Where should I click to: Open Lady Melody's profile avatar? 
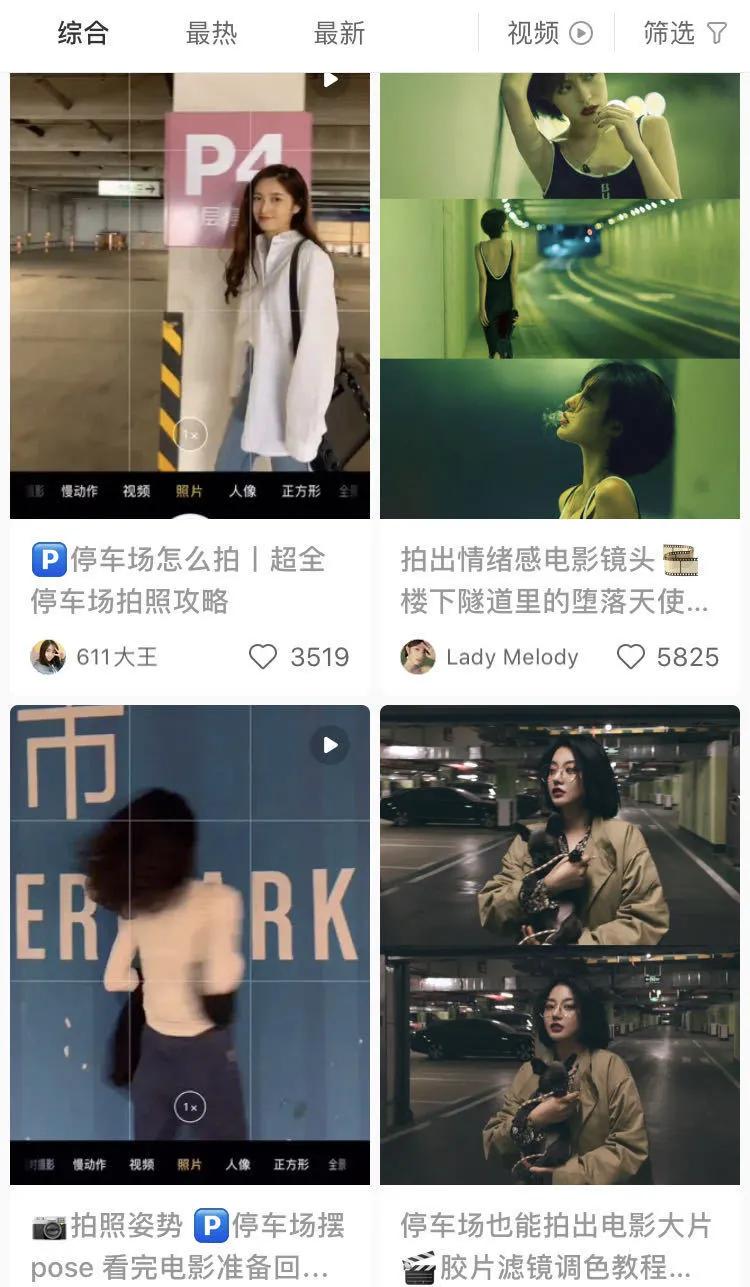[x=416, y=657]
